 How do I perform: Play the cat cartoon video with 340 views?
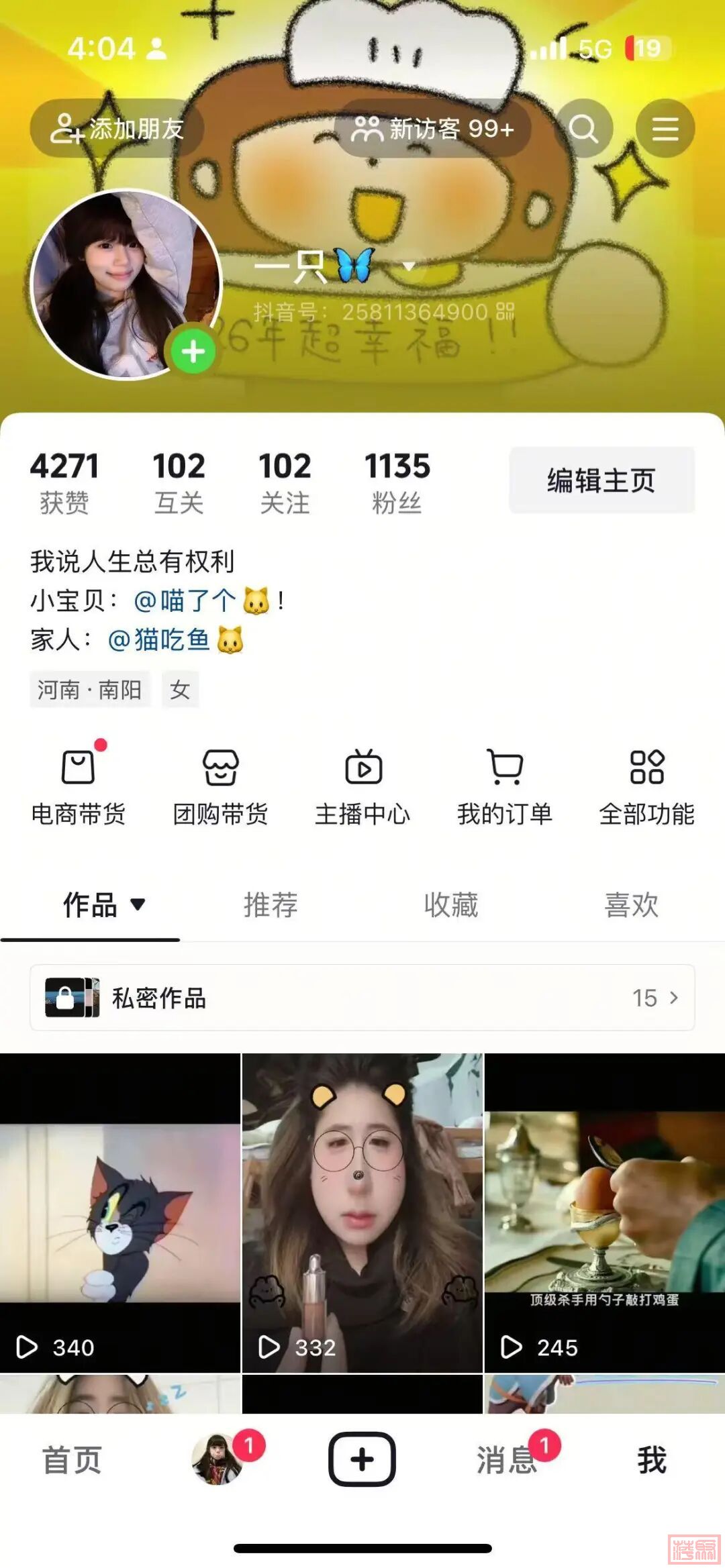[120, 1212]
